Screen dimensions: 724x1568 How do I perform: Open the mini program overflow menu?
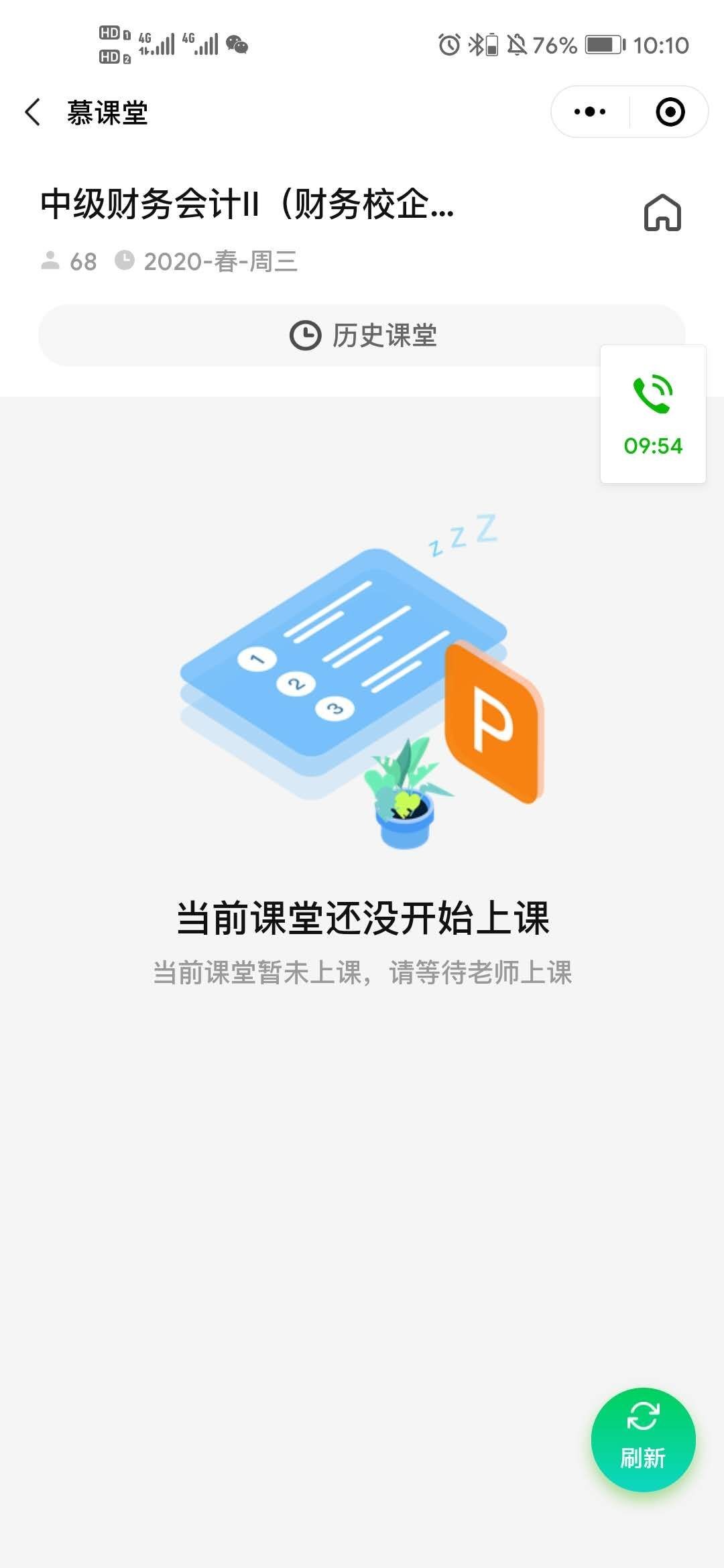[x=590, y=112]
